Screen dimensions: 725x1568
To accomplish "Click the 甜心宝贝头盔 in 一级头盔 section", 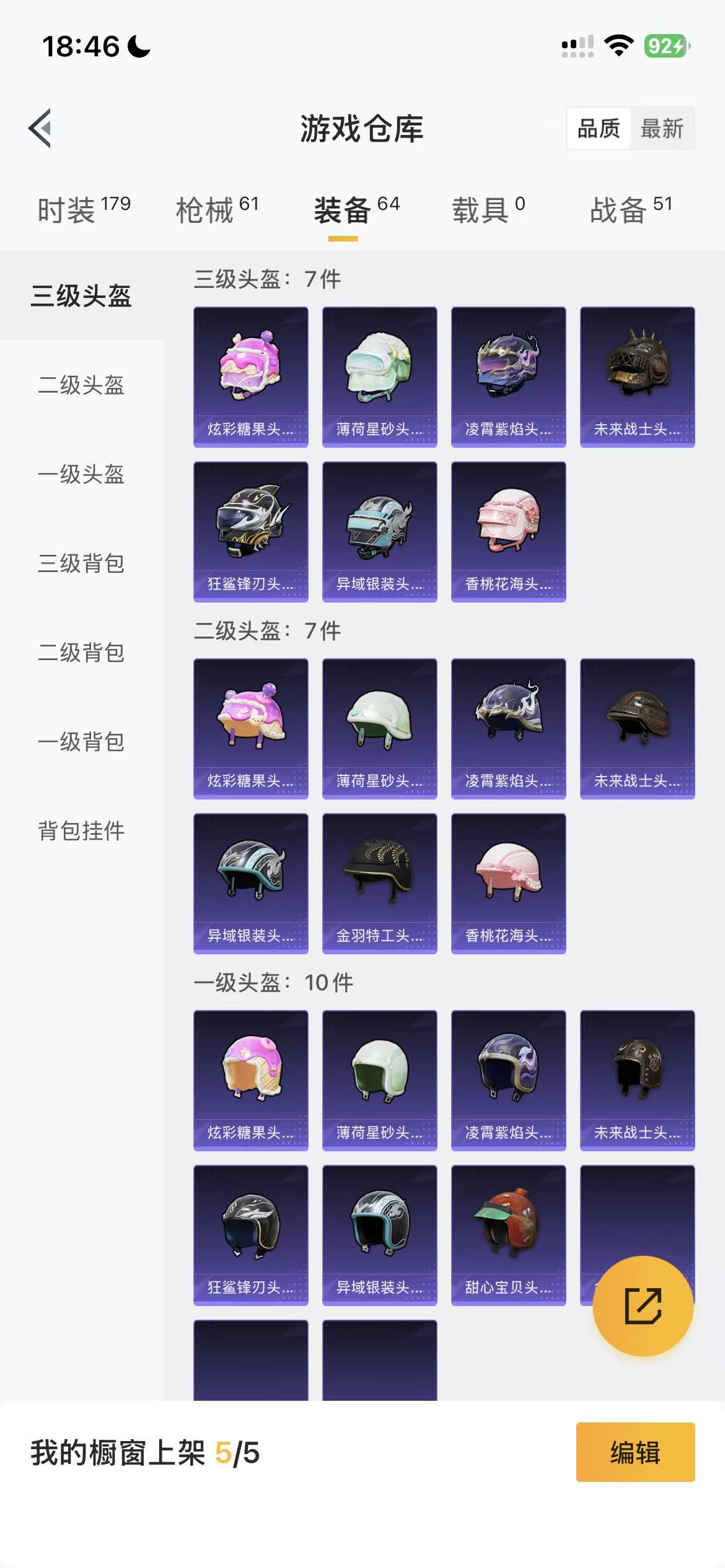I will pos(508,1234).
